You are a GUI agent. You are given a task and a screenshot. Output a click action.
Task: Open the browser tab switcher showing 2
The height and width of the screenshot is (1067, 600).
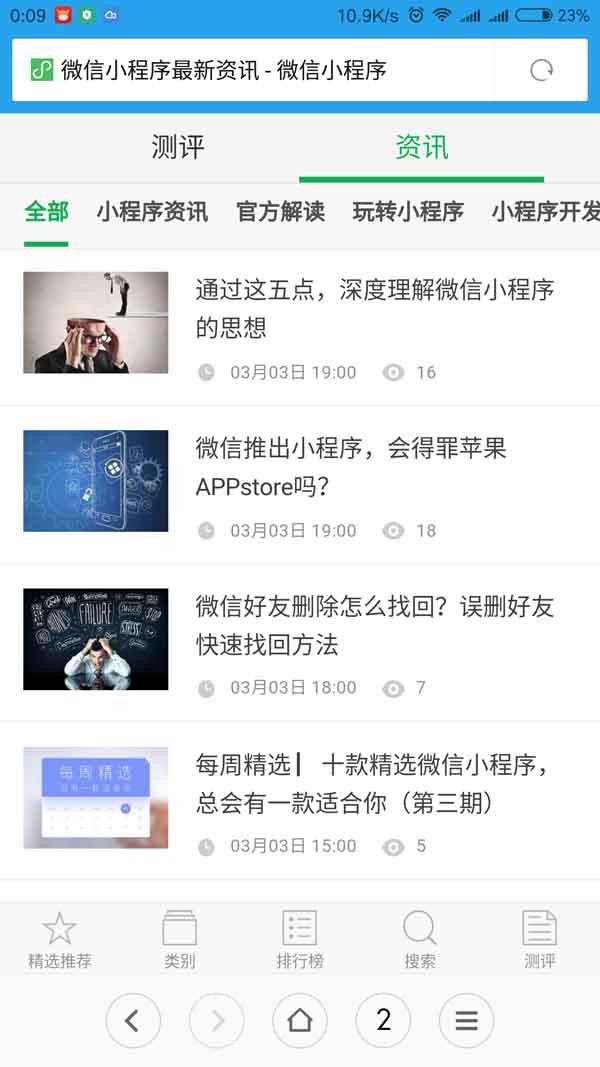pos(383,1020)
